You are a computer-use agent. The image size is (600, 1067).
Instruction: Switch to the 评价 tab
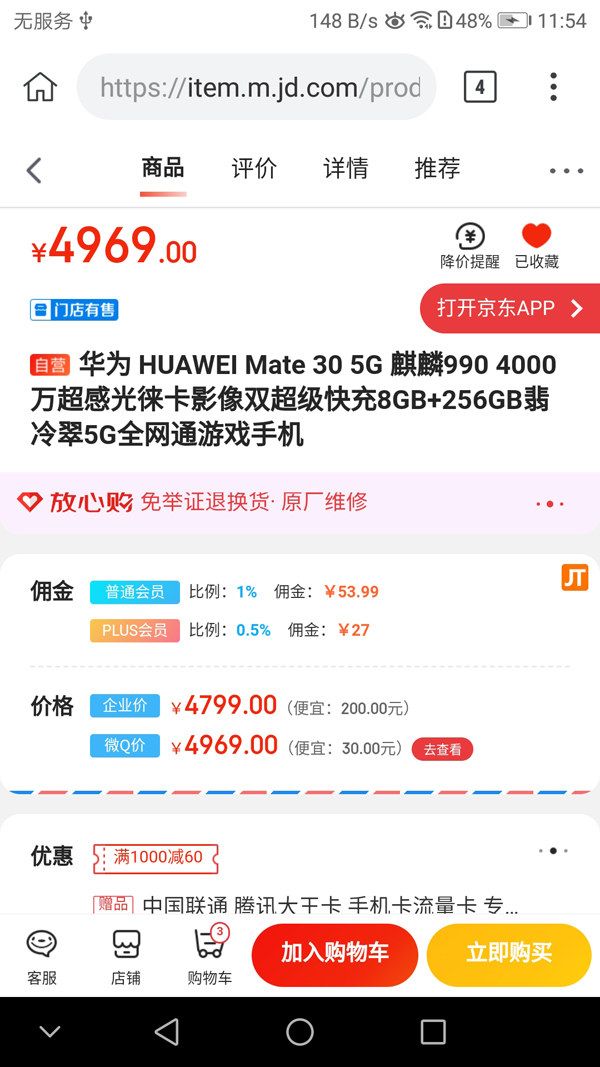coord(254,168)
